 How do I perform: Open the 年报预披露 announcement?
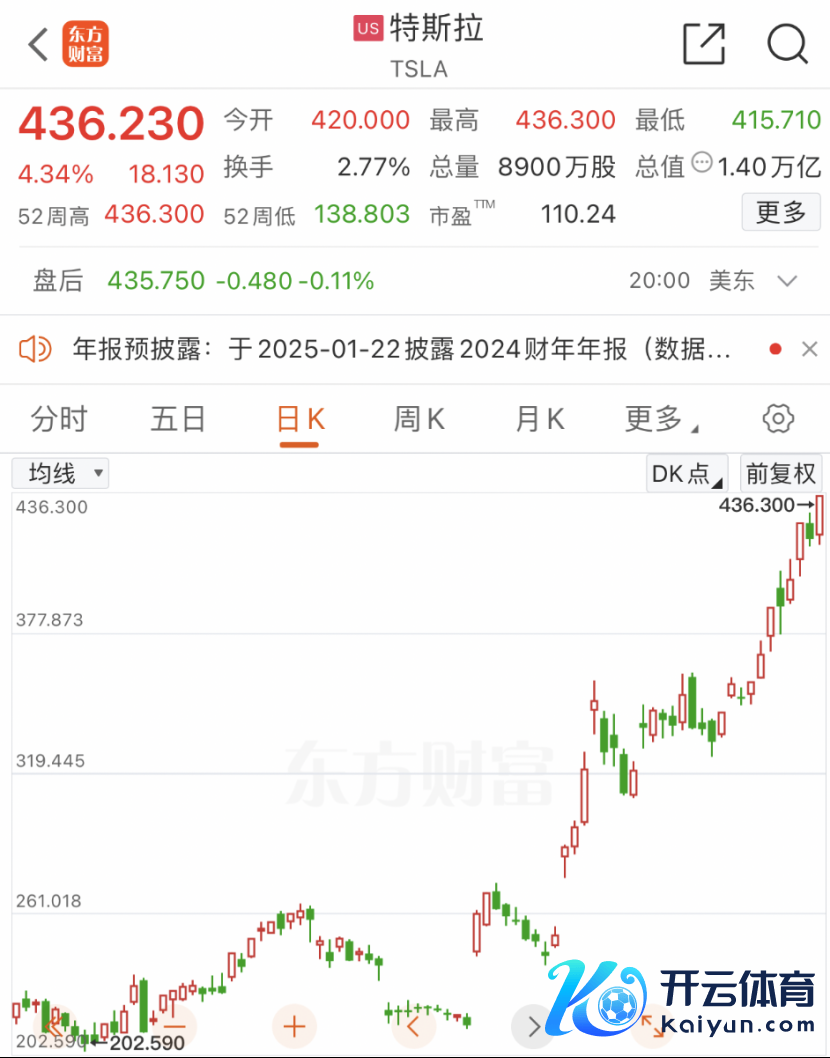point(400,349)
